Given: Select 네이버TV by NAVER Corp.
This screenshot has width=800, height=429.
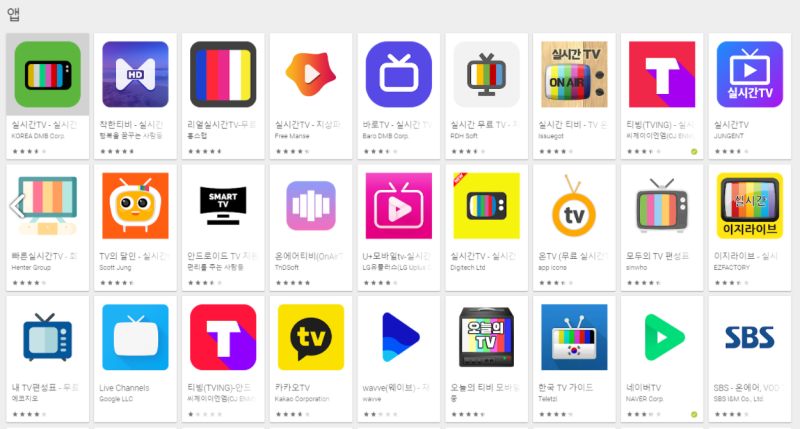Looking at the screenshot, I should [661, 338].
